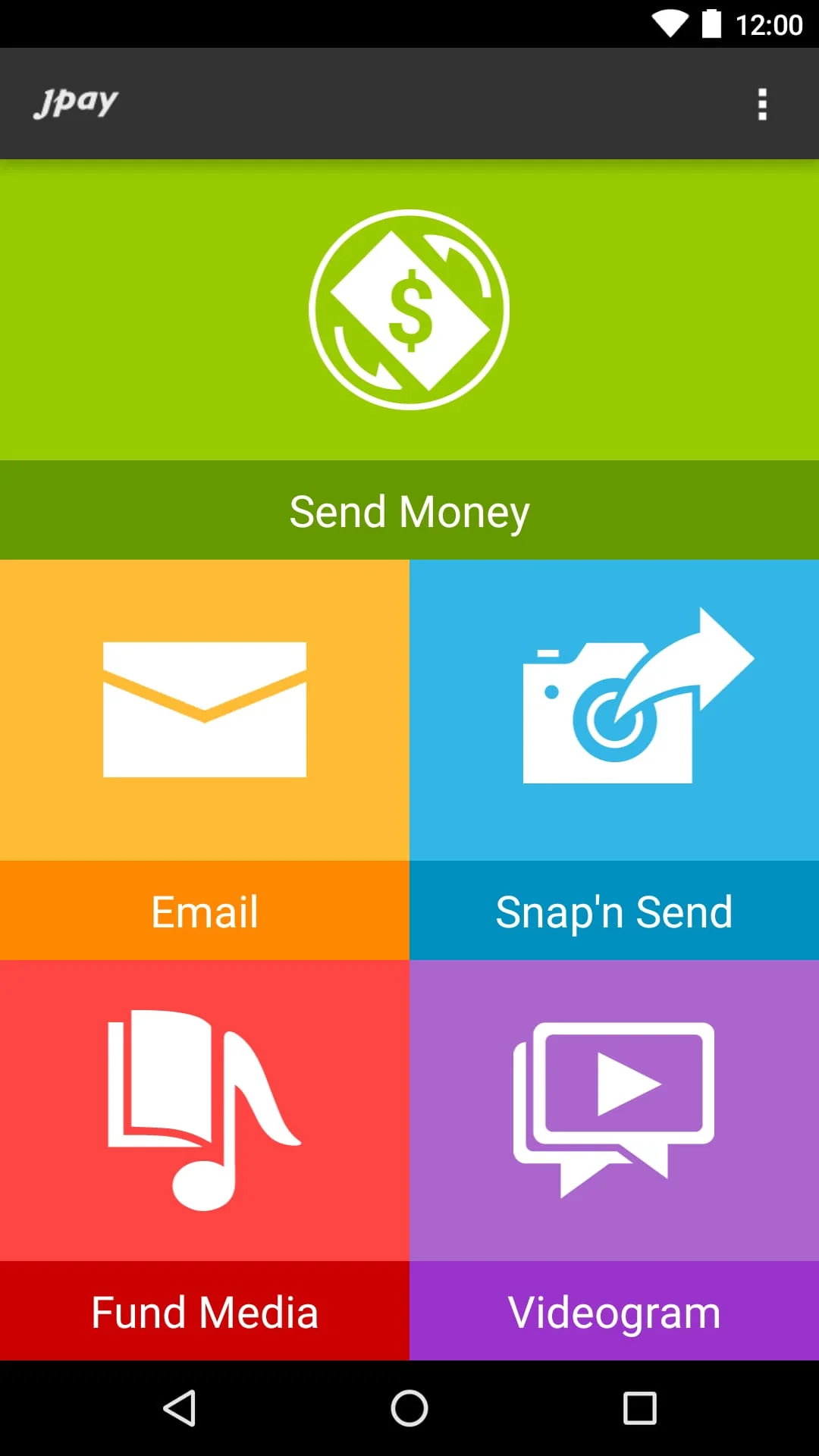
Task: Tap the Fund Media label
Action: coord(203,1311)
